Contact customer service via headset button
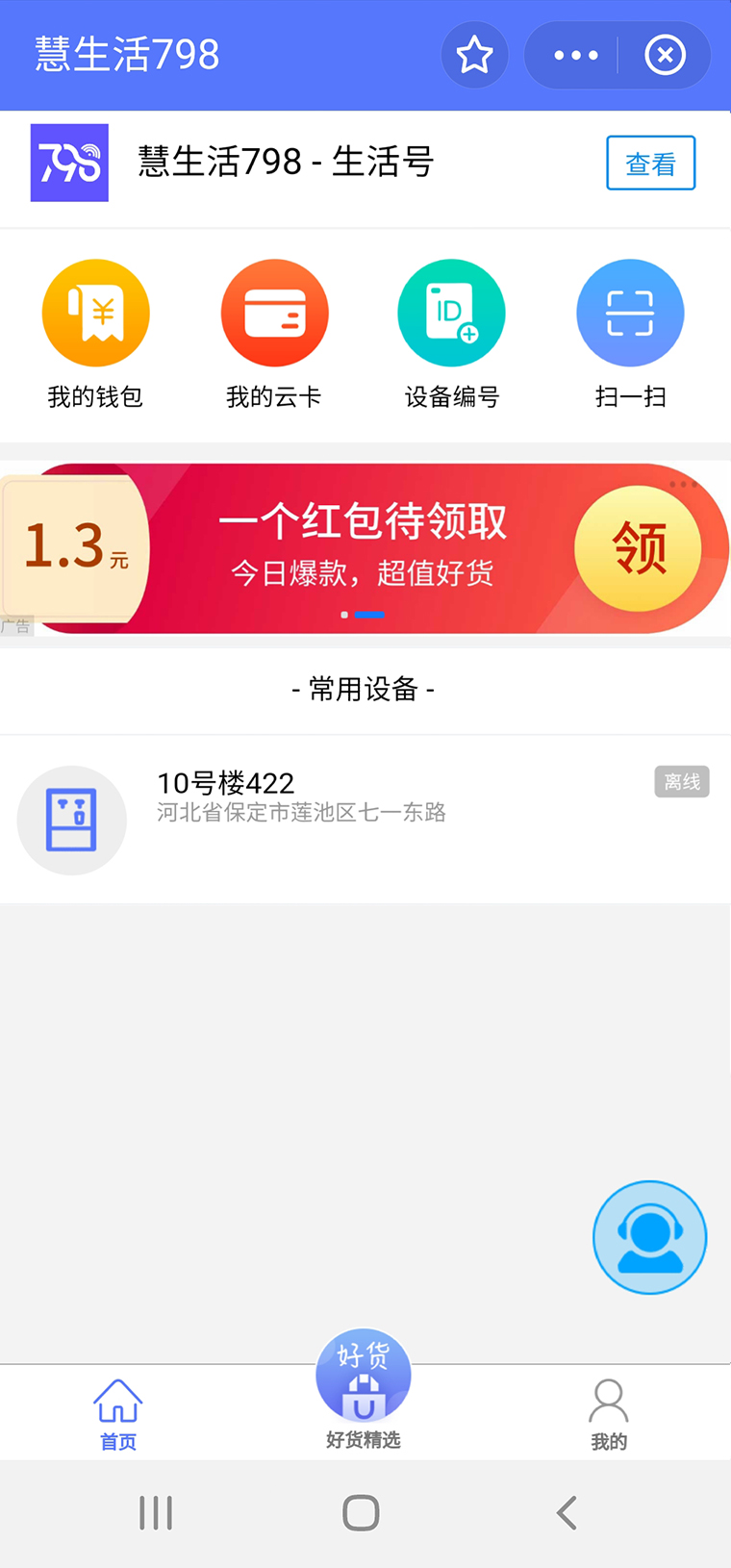 (x=649, y=1237)
